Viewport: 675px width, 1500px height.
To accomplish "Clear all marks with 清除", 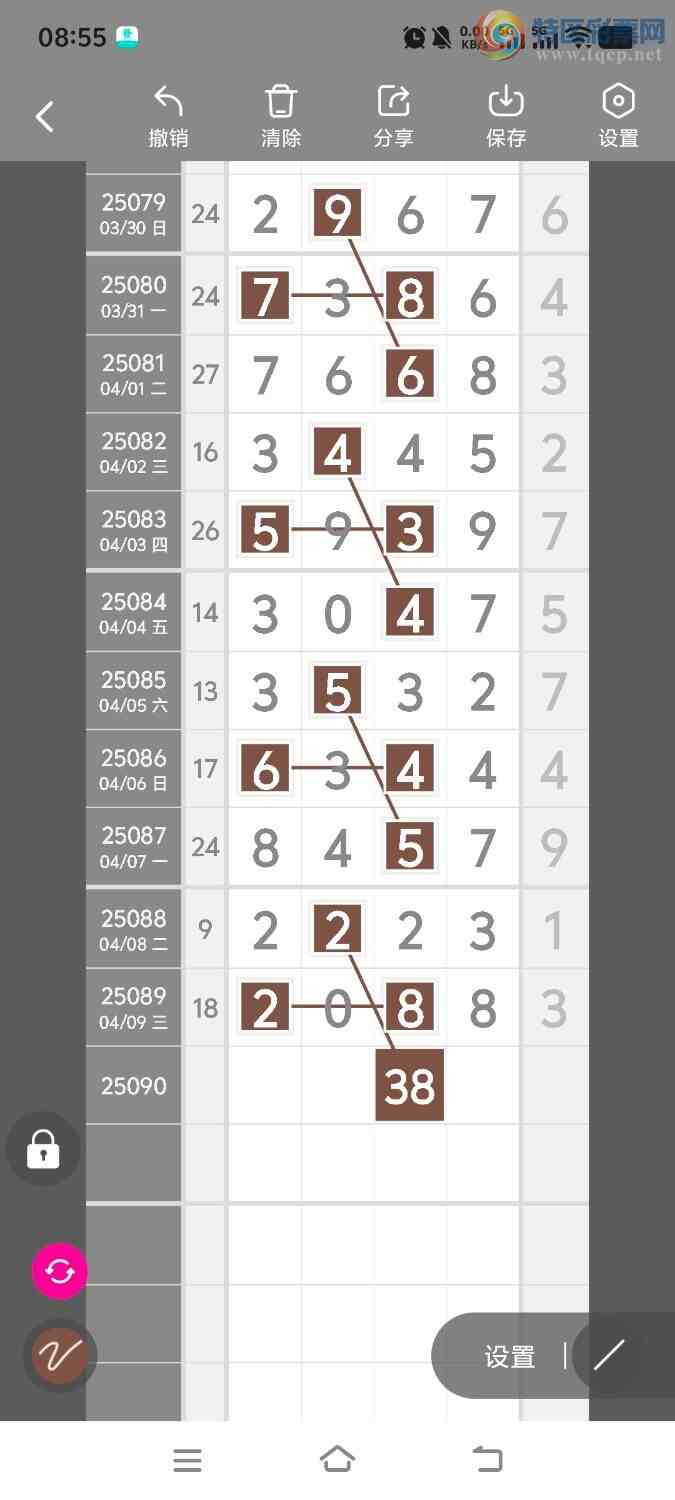I will click(x=281, y=117).
